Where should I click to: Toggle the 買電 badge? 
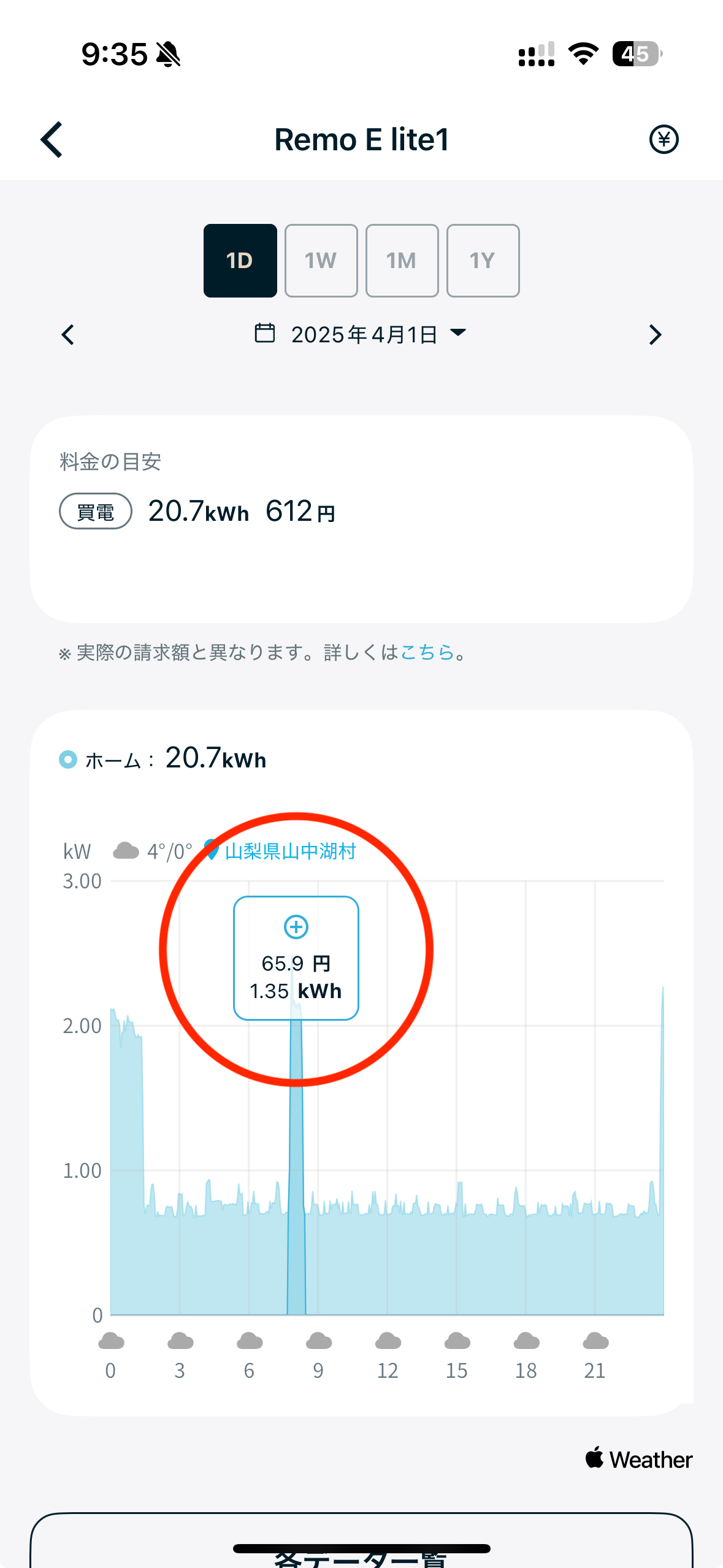[x=95, y=510]
